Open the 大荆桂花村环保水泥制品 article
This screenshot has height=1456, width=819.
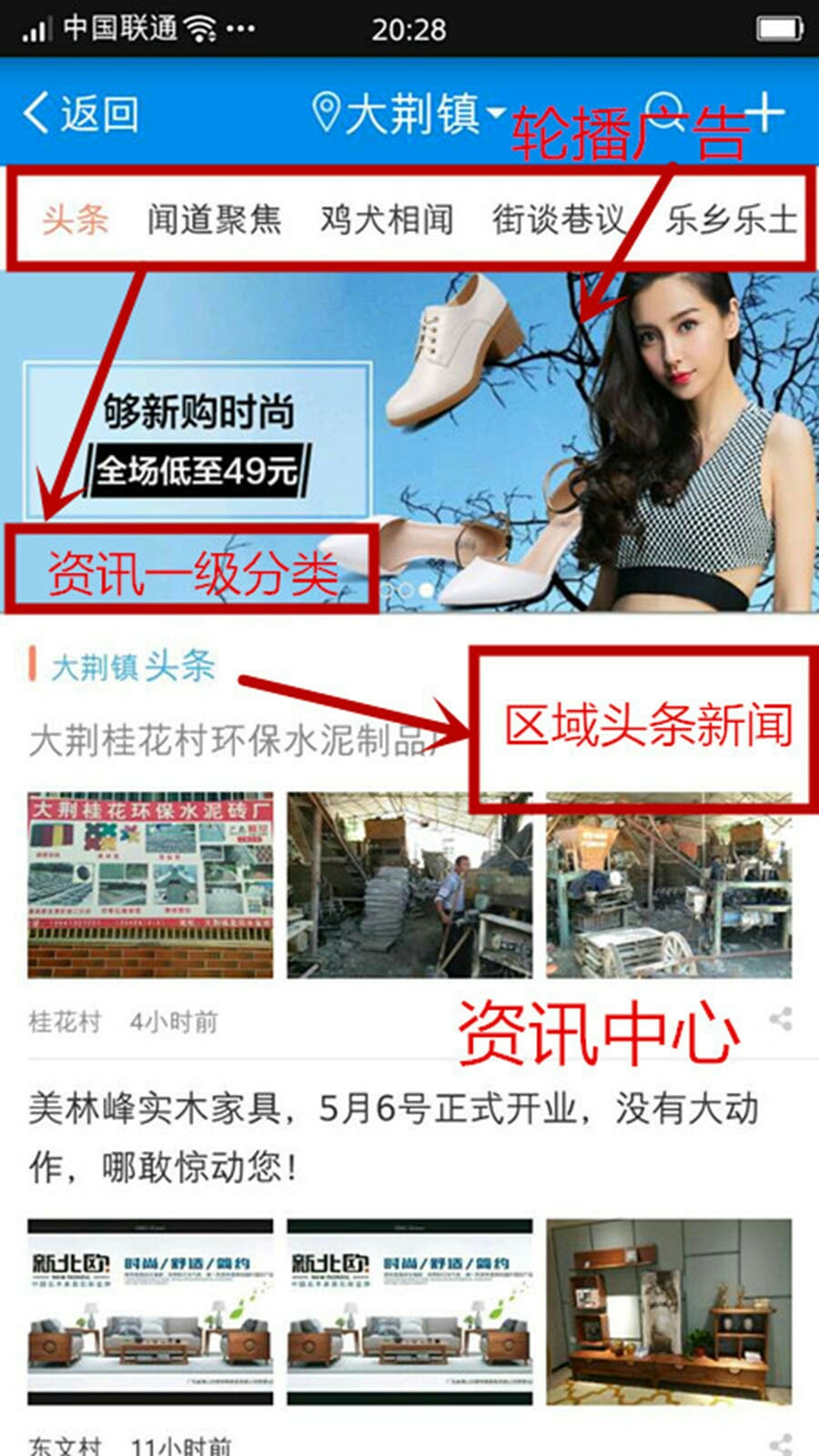(x=227, y=741)
